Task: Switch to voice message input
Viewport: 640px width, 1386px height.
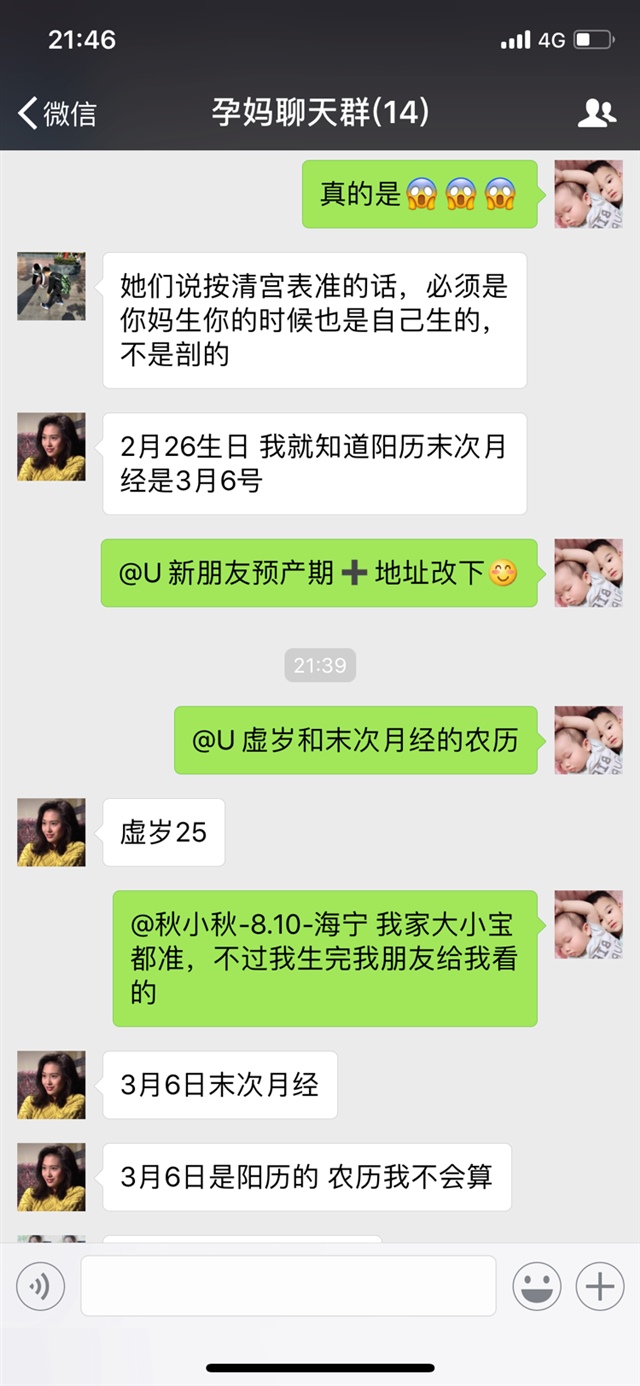Action: coord(40,1286)
